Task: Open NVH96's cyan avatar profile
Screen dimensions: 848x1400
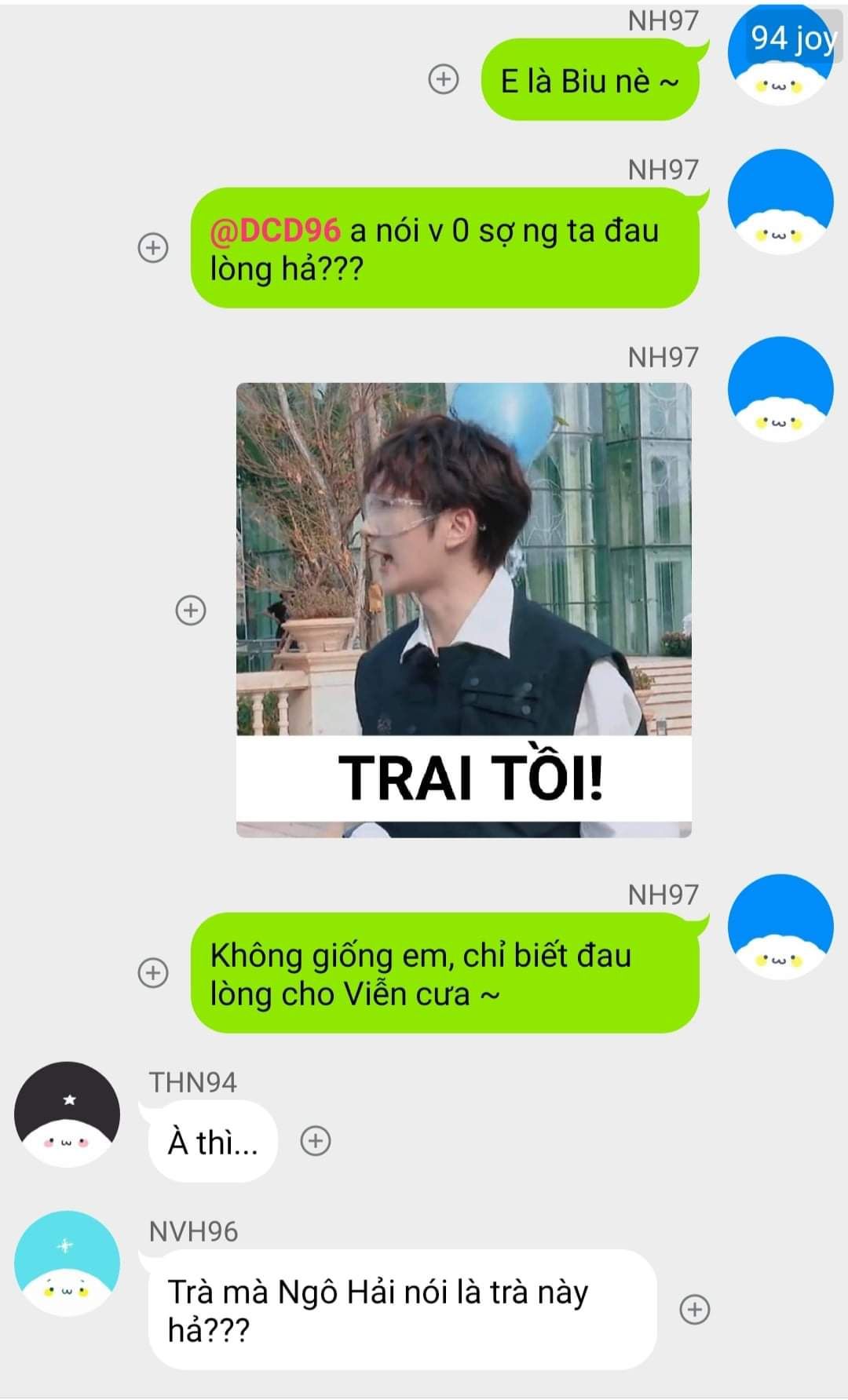Action: (68, 1263)
